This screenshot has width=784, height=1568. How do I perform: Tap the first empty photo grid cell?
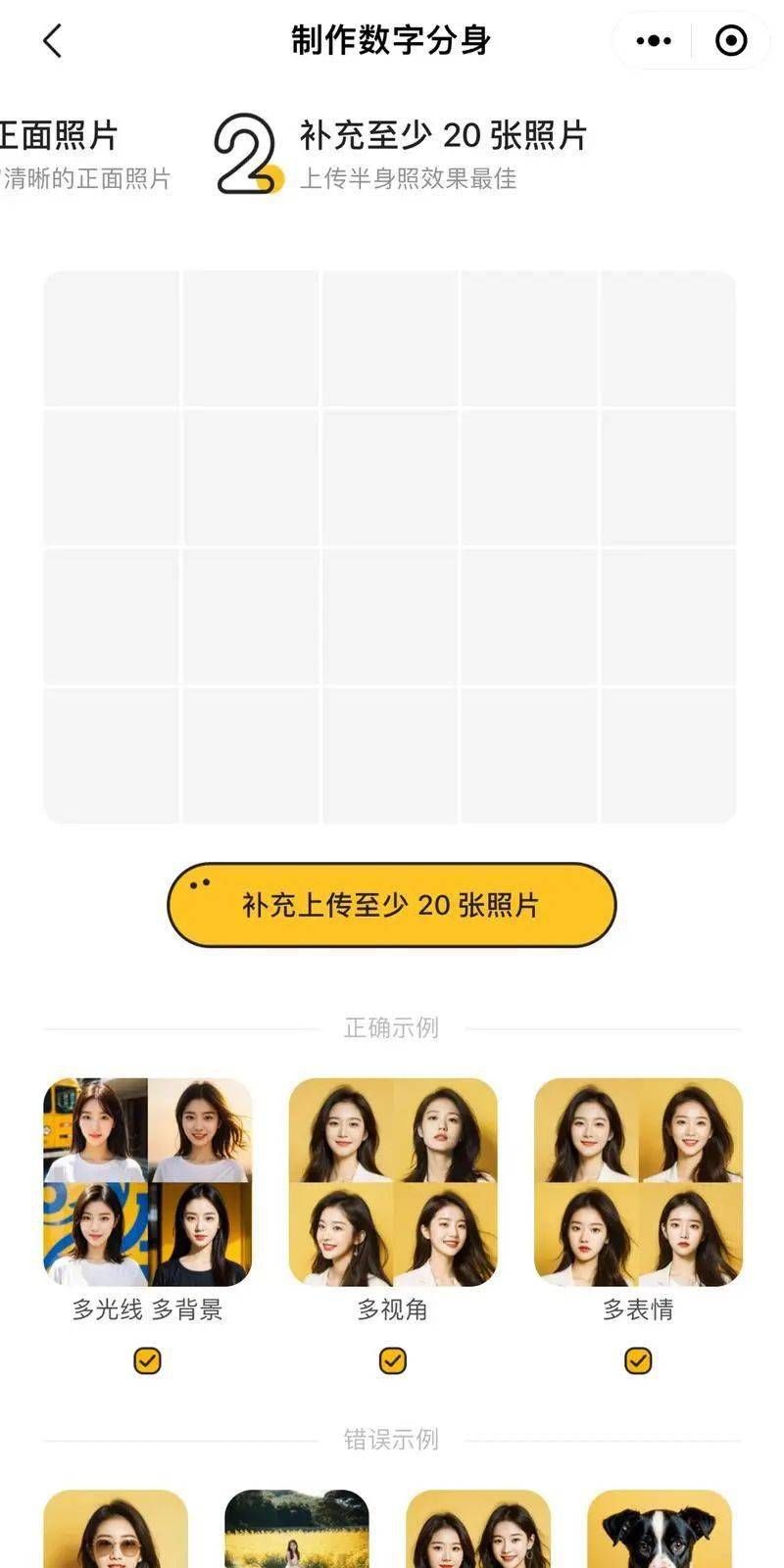pos(114,338)
